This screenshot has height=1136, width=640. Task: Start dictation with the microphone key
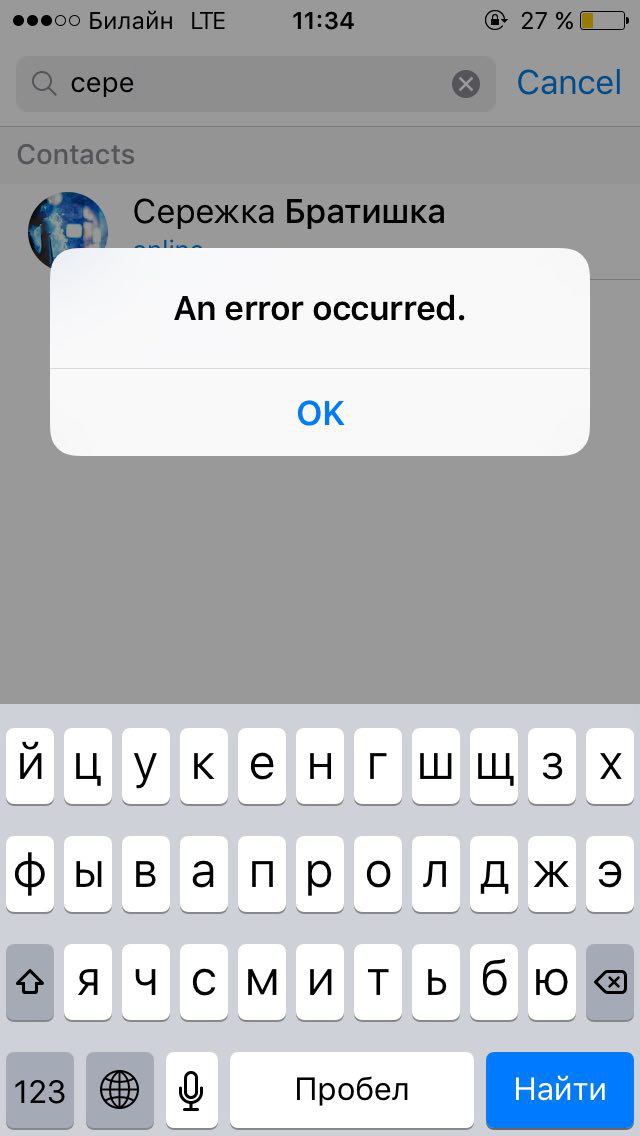pyautogui.click(x=192, y=1089)
